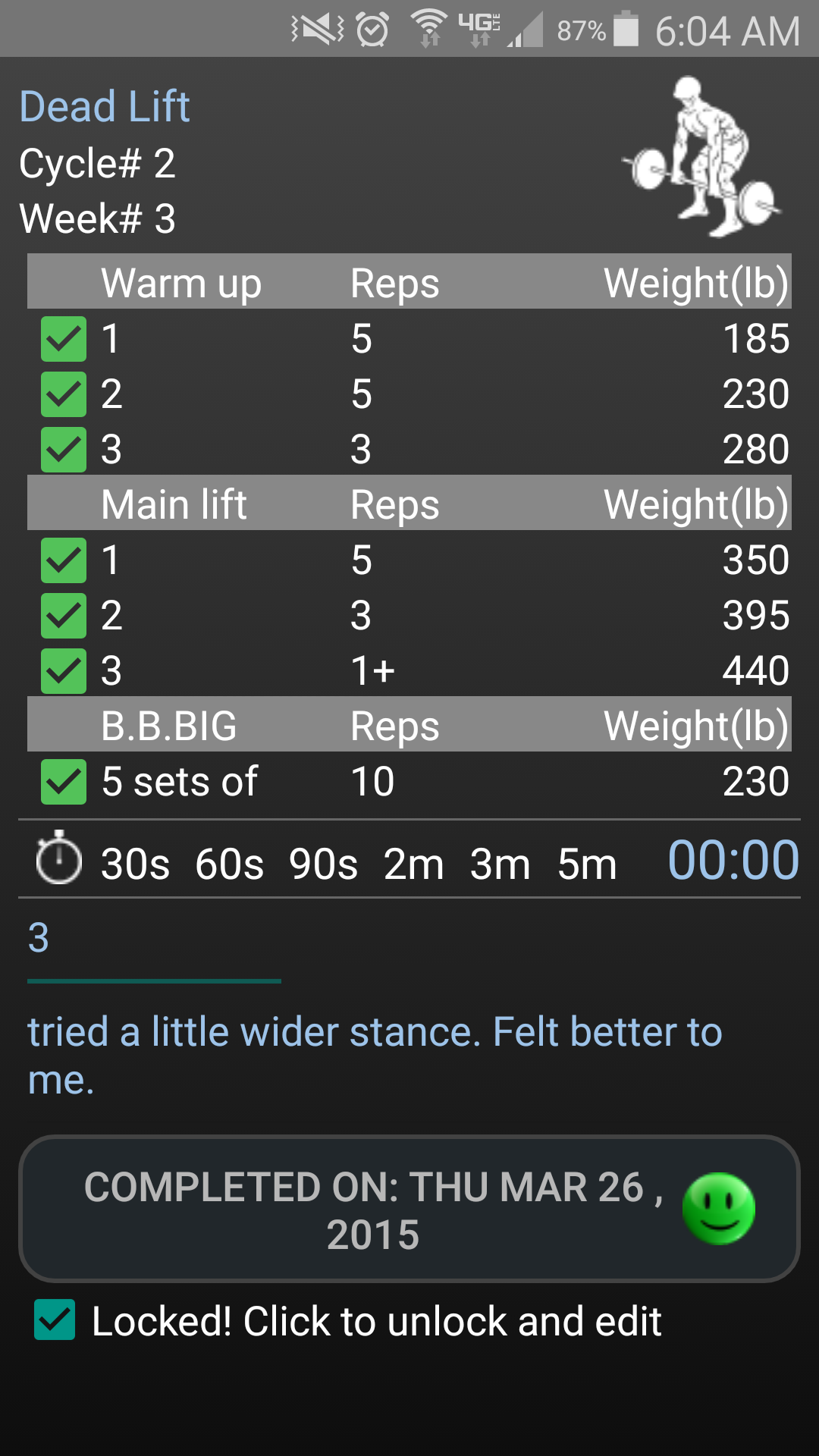Uncheck main lift set 1 at 350 lb
This screenshot has height=1456, width=819.
[64, 560]
